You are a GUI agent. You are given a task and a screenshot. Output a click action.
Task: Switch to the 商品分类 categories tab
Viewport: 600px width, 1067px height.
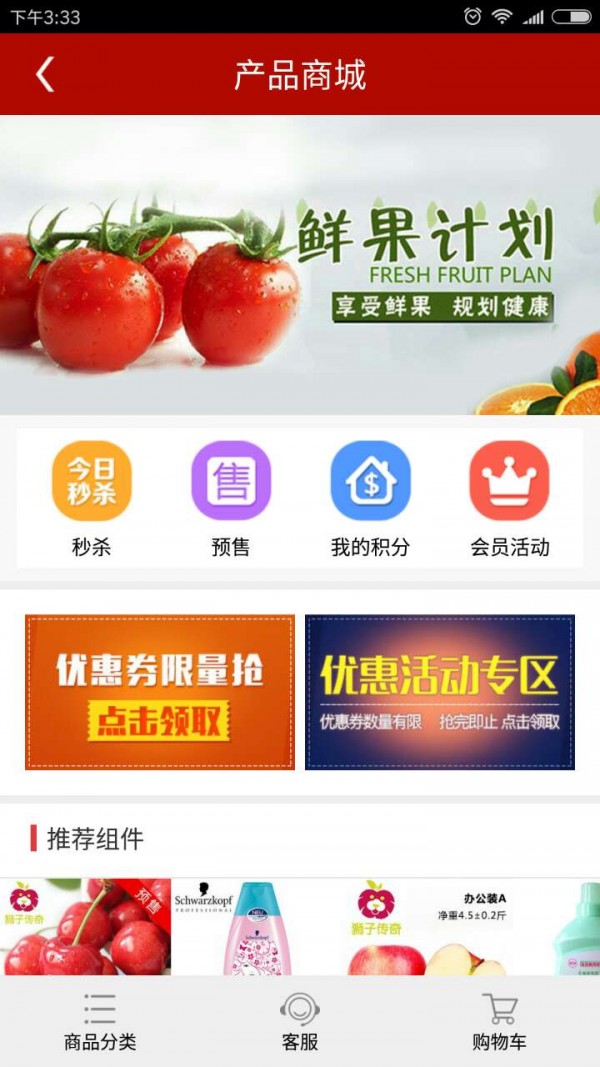coord(100,1021)
